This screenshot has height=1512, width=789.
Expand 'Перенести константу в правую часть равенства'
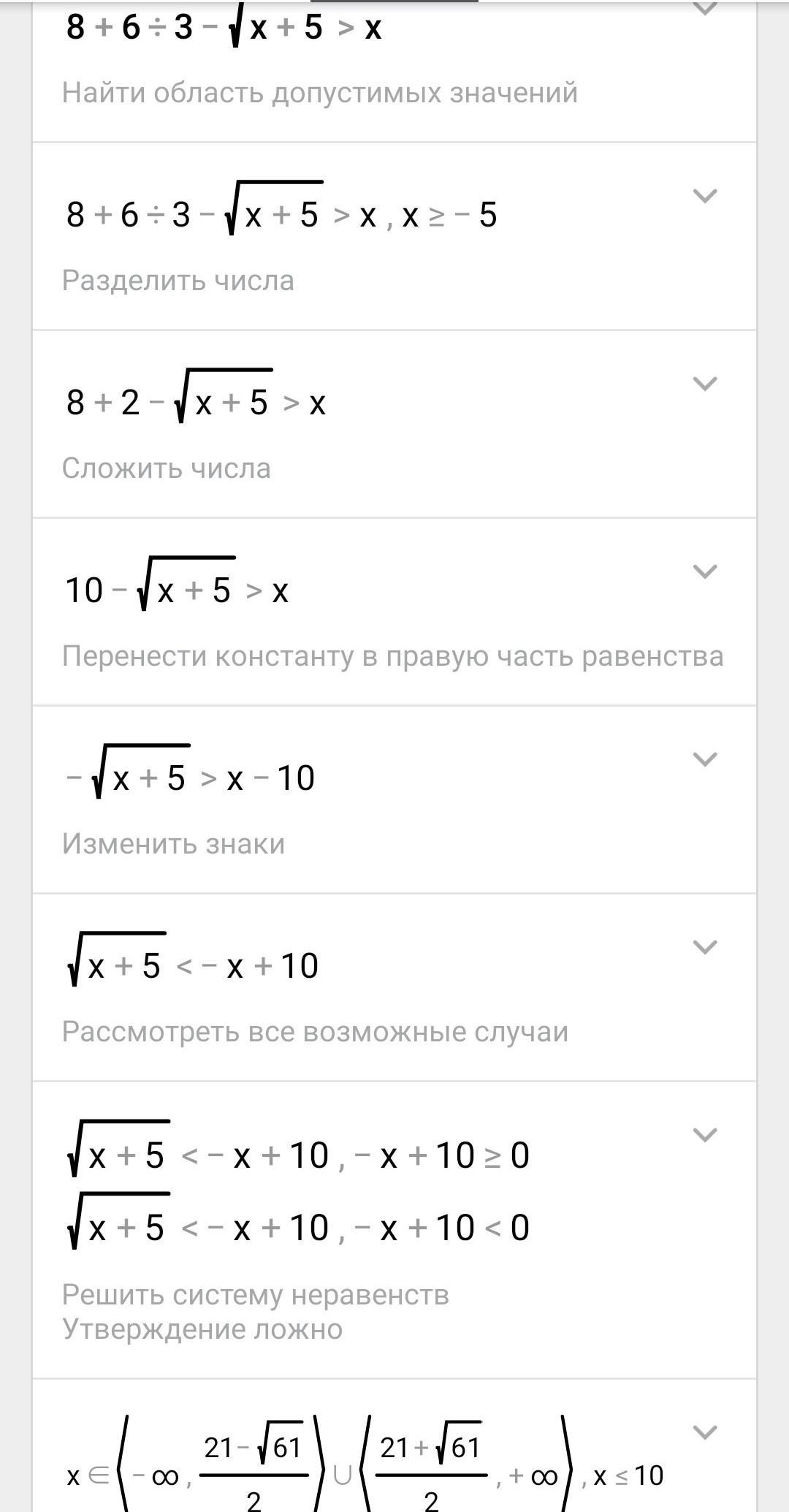[x=704, y=571]
